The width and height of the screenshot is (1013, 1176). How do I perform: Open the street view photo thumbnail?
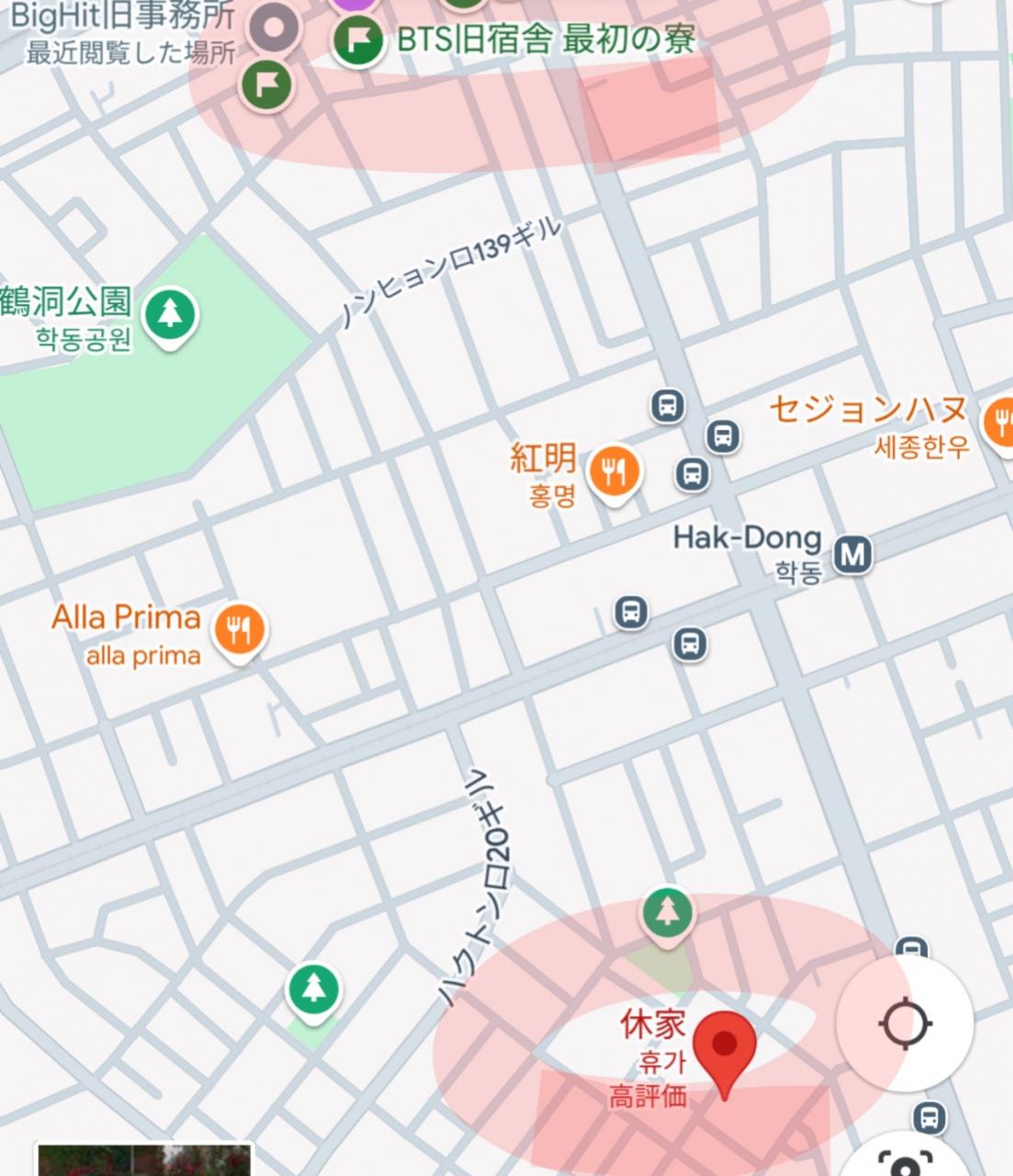pyautogui.click(x=143, y=1159)
